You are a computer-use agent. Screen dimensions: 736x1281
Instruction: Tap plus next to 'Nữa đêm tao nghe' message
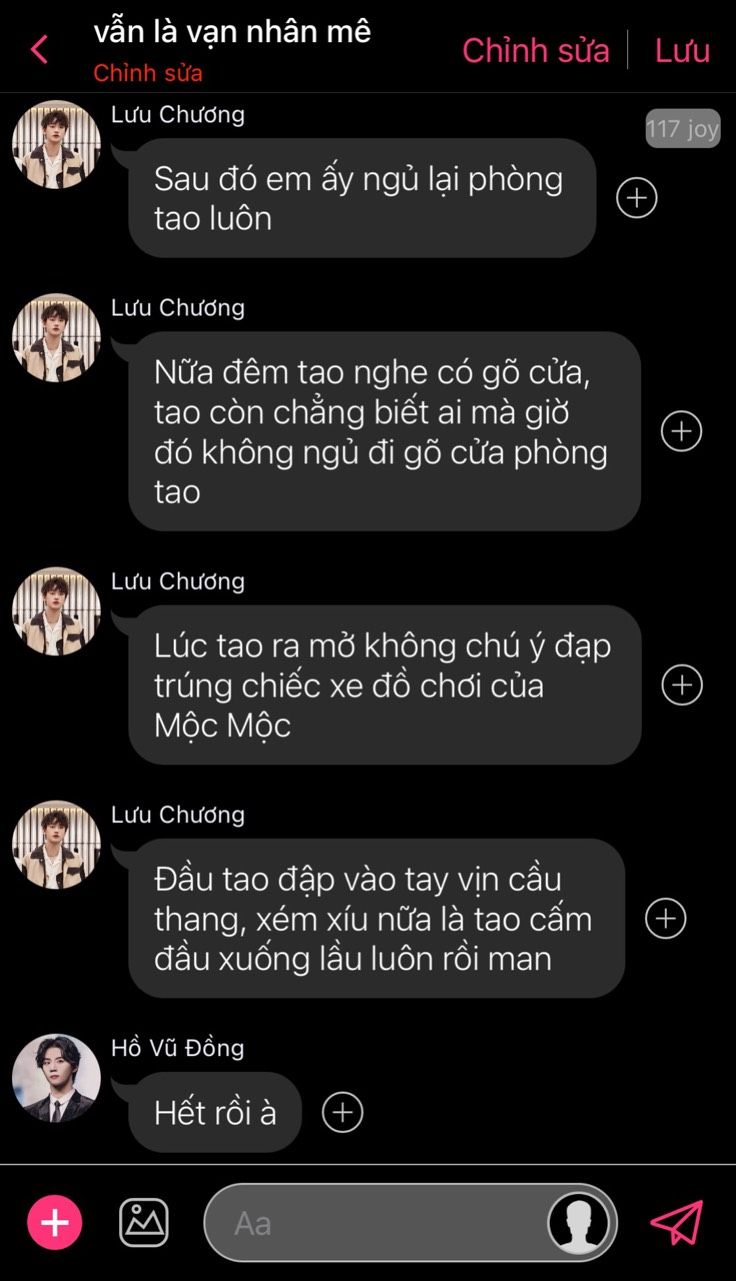coord(682,431)
